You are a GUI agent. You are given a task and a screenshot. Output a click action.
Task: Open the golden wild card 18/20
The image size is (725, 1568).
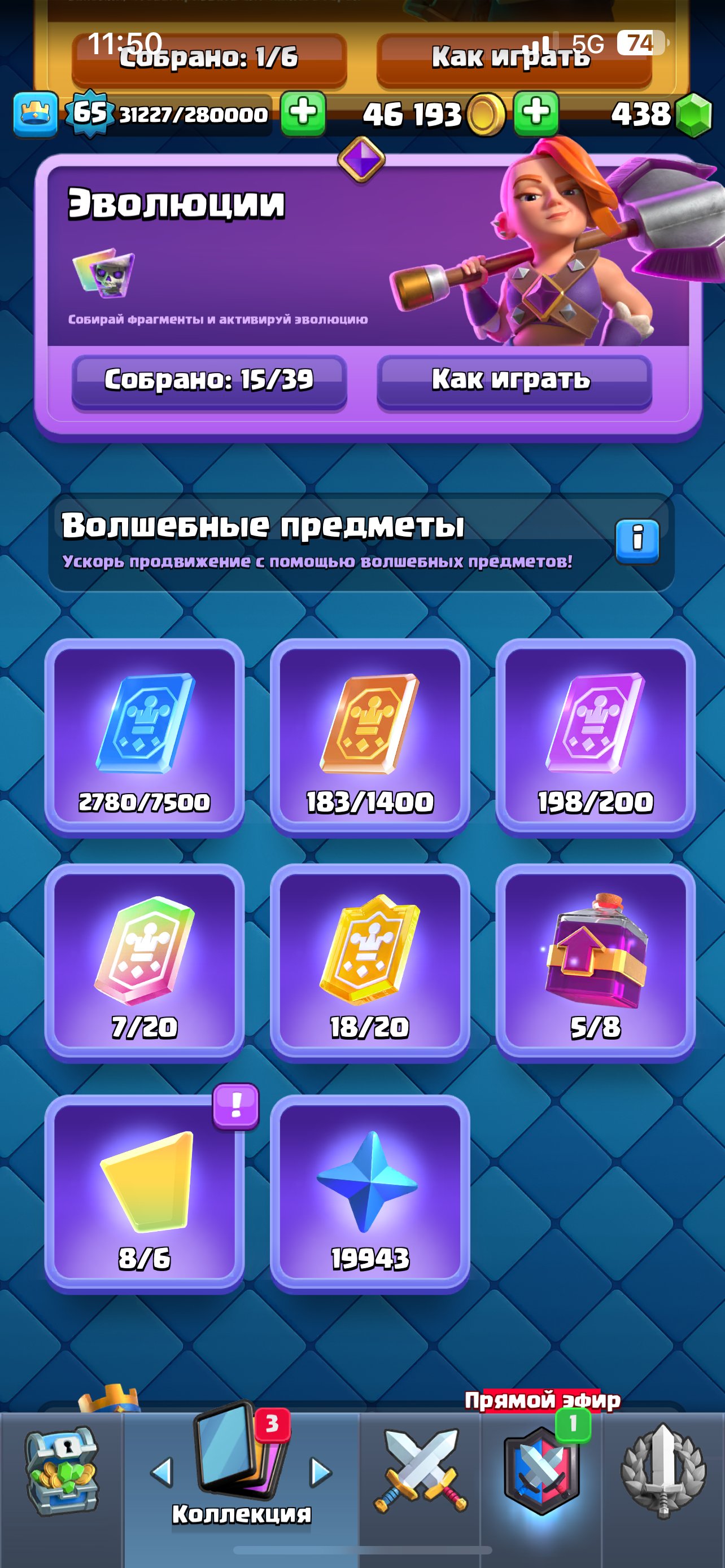(369, 962)
